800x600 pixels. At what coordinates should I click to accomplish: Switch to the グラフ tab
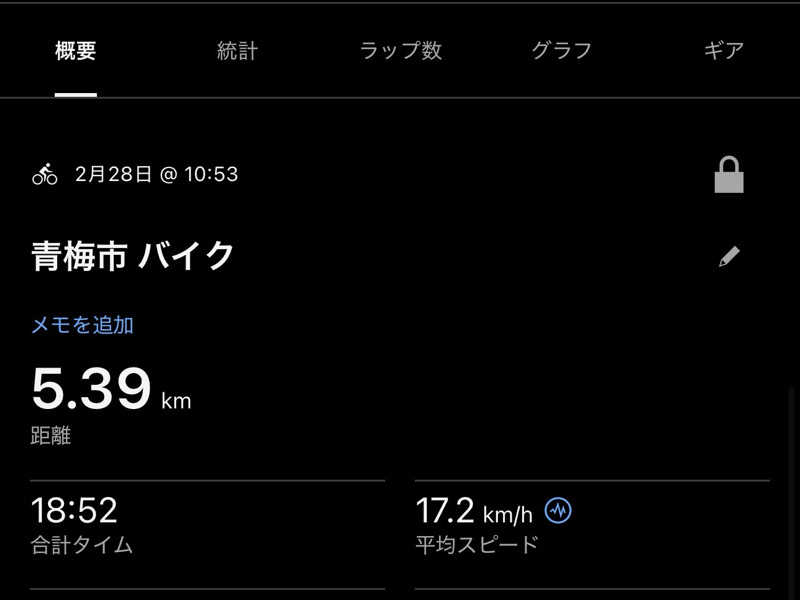[561, 51]
